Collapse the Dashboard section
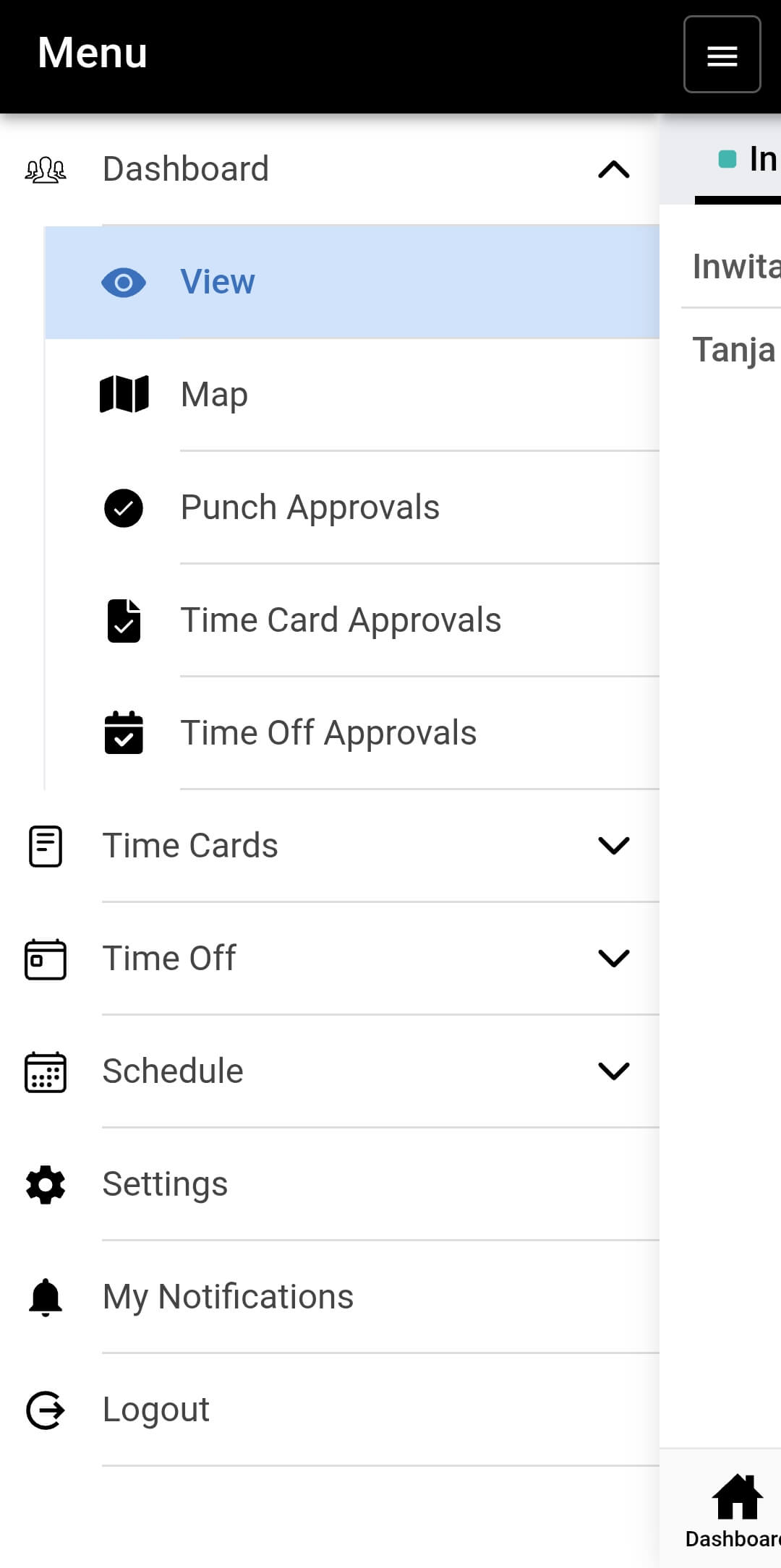Viewport: 781px width, 1568px height. click(x=614, y=169)
